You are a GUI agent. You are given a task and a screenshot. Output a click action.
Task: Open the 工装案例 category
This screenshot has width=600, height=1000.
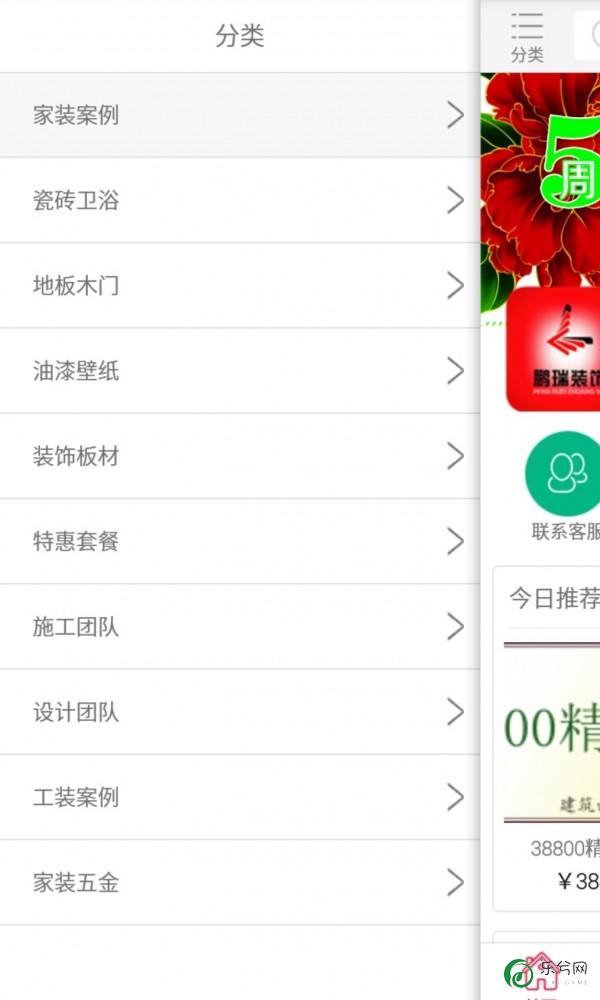[240, 797]
